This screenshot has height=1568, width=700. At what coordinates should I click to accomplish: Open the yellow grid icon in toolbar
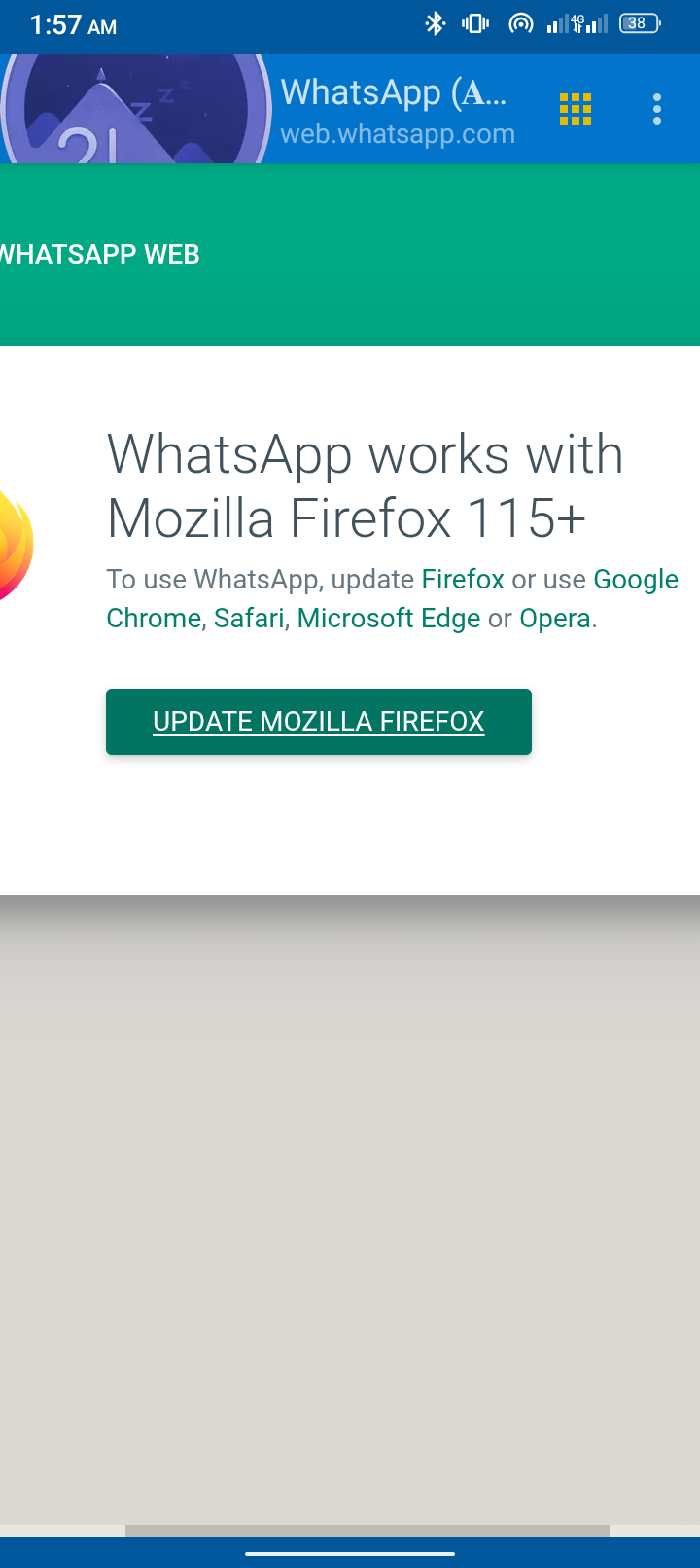click(x=576, y=109)
